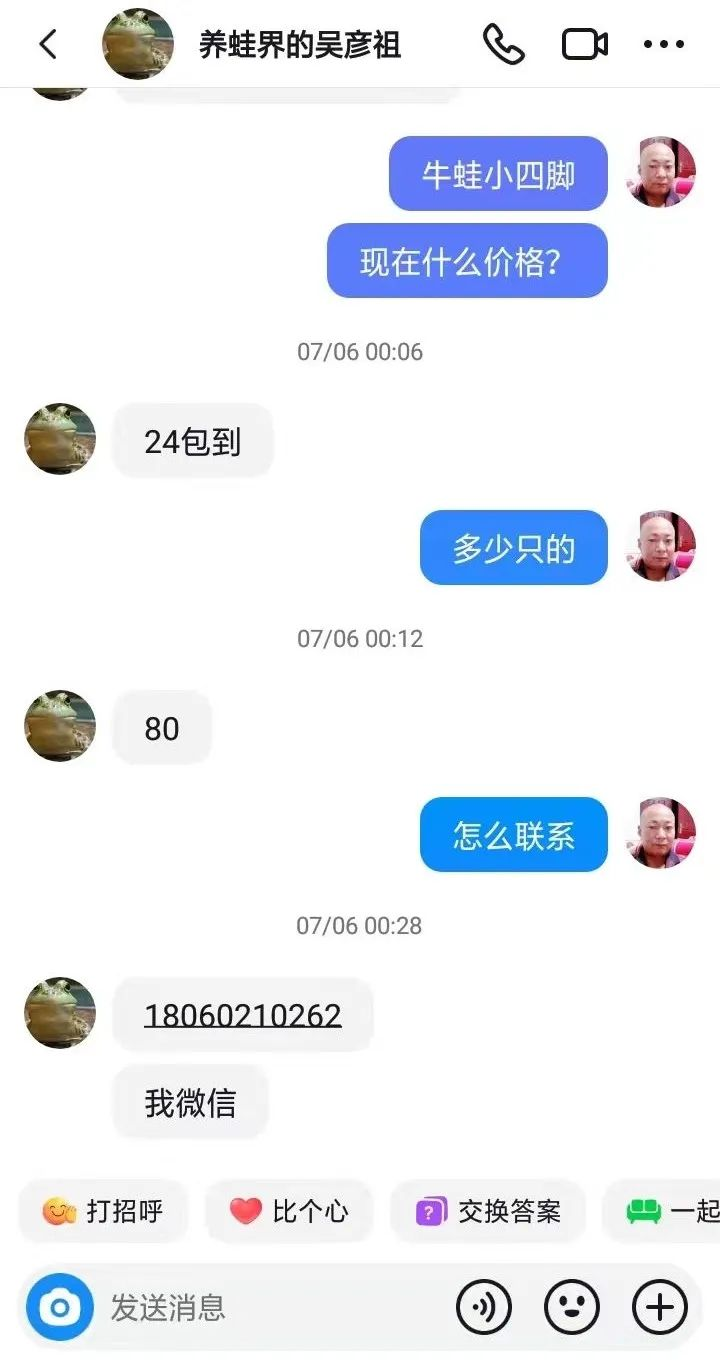
Task: Send a 打招呼 quick greeting
Action: pyautogui.click(x=103, y=1211)
